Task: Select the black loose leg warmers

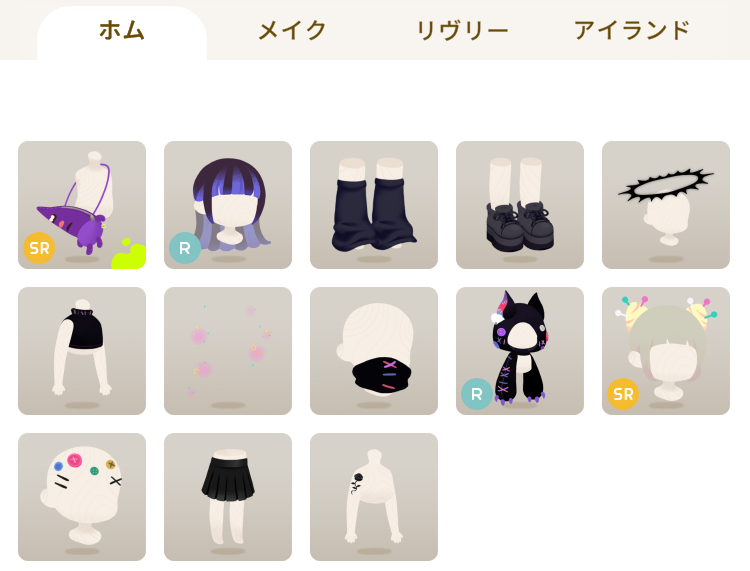Action: [x=374, y=205]
